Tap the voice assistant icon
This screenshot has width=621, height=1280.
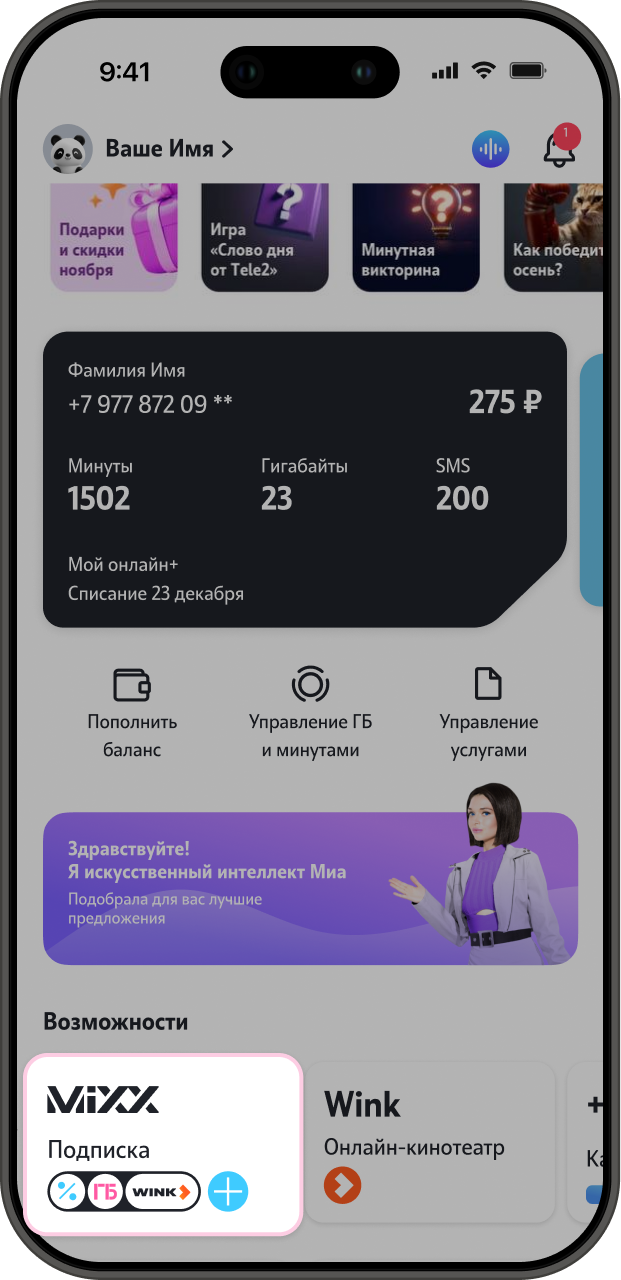tap(490, 150)
